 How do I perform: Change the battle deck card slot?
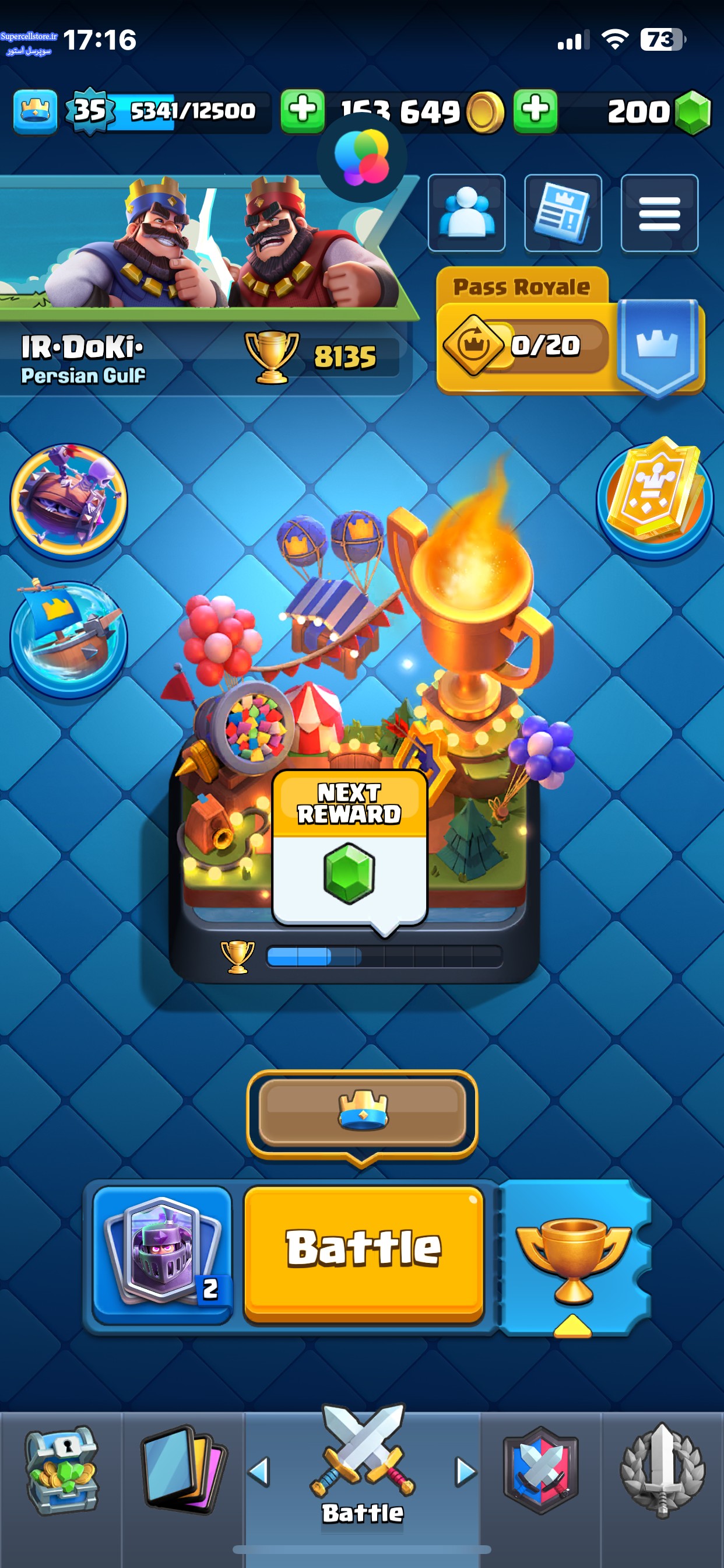tap(162, 1254)
